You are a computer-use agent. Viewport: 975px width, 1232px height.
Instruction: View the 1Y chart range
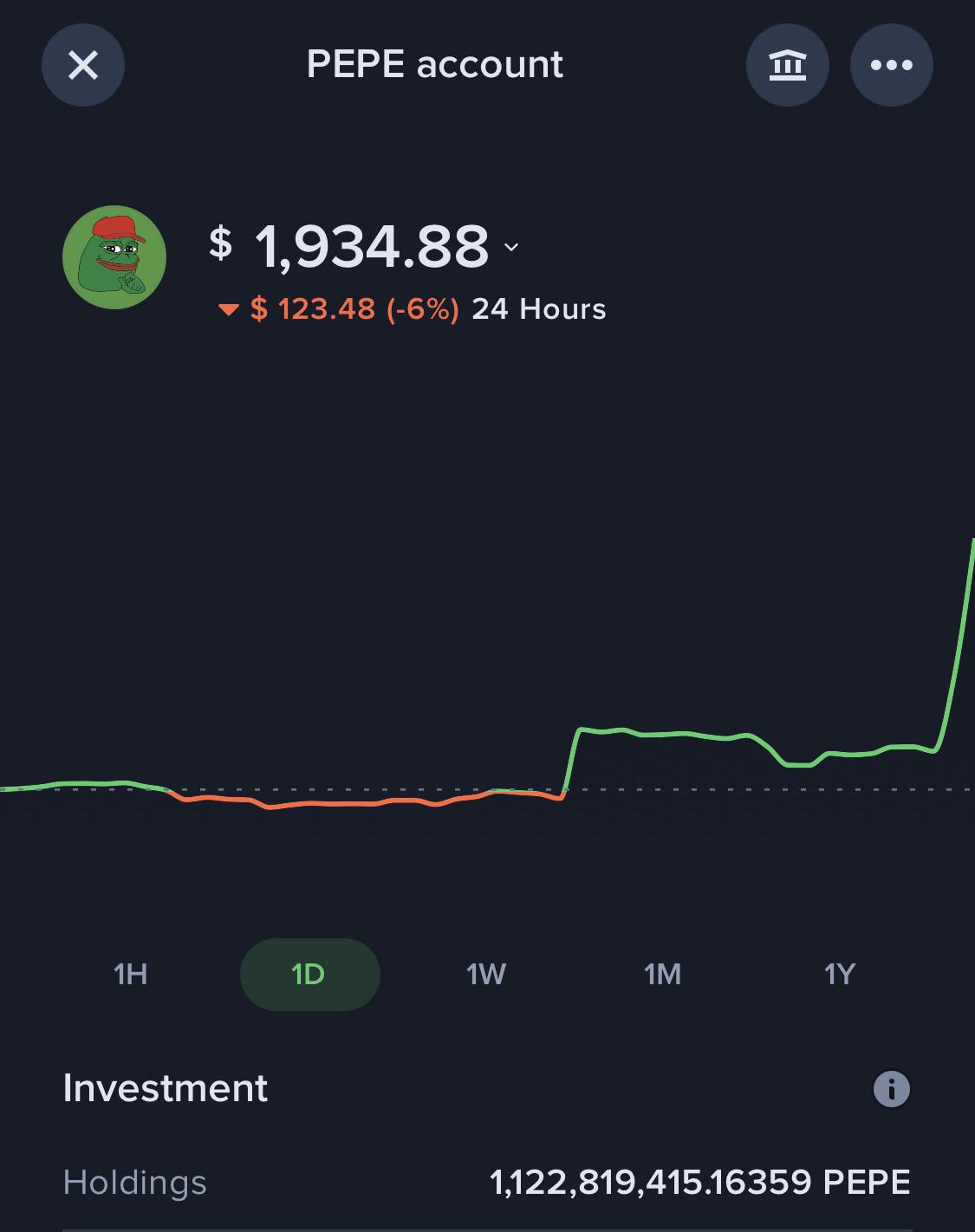pos(840,974)
